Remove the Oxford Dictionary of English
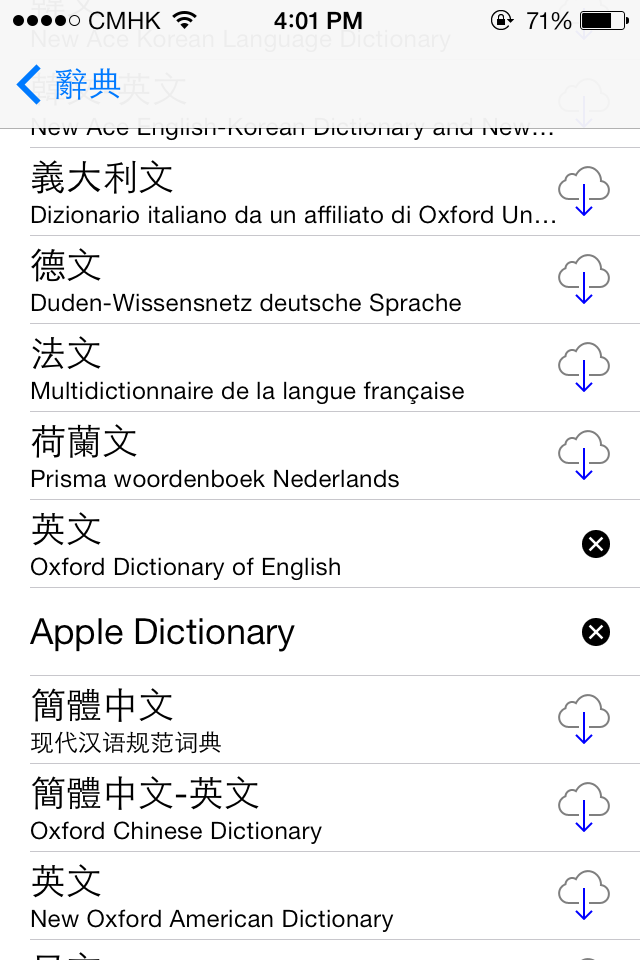The image size is (640, 960). [x=595, y=544]
